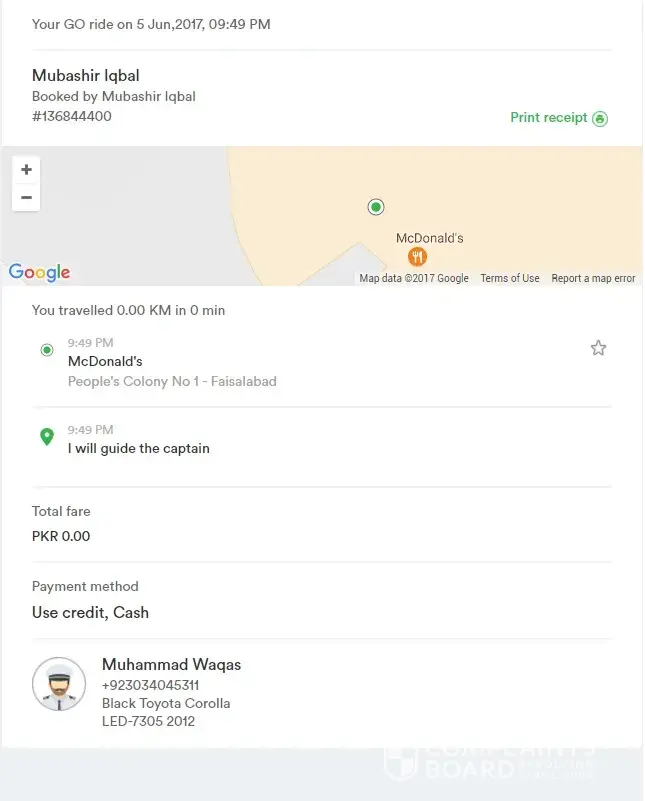Image resolution: width=645 pixels, height=801 pixels.
Task: Zoom in on the map
Action: point(26,170)
